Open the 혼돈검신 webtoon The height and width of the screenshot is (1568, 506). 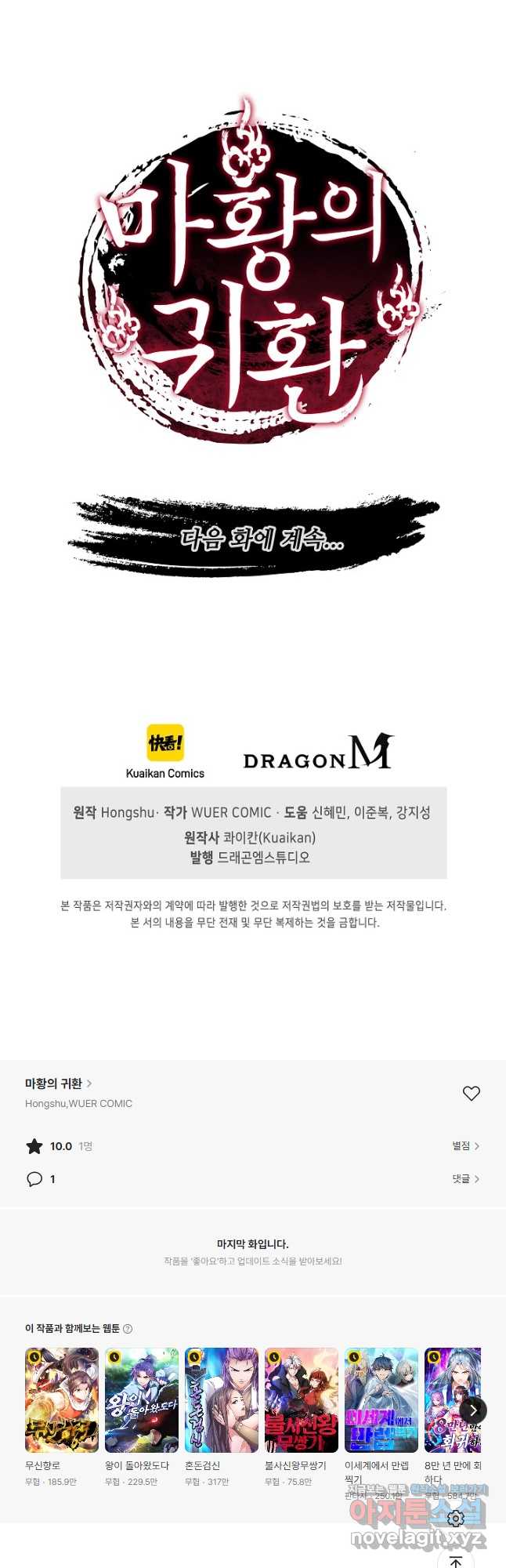pos(222,1400)
